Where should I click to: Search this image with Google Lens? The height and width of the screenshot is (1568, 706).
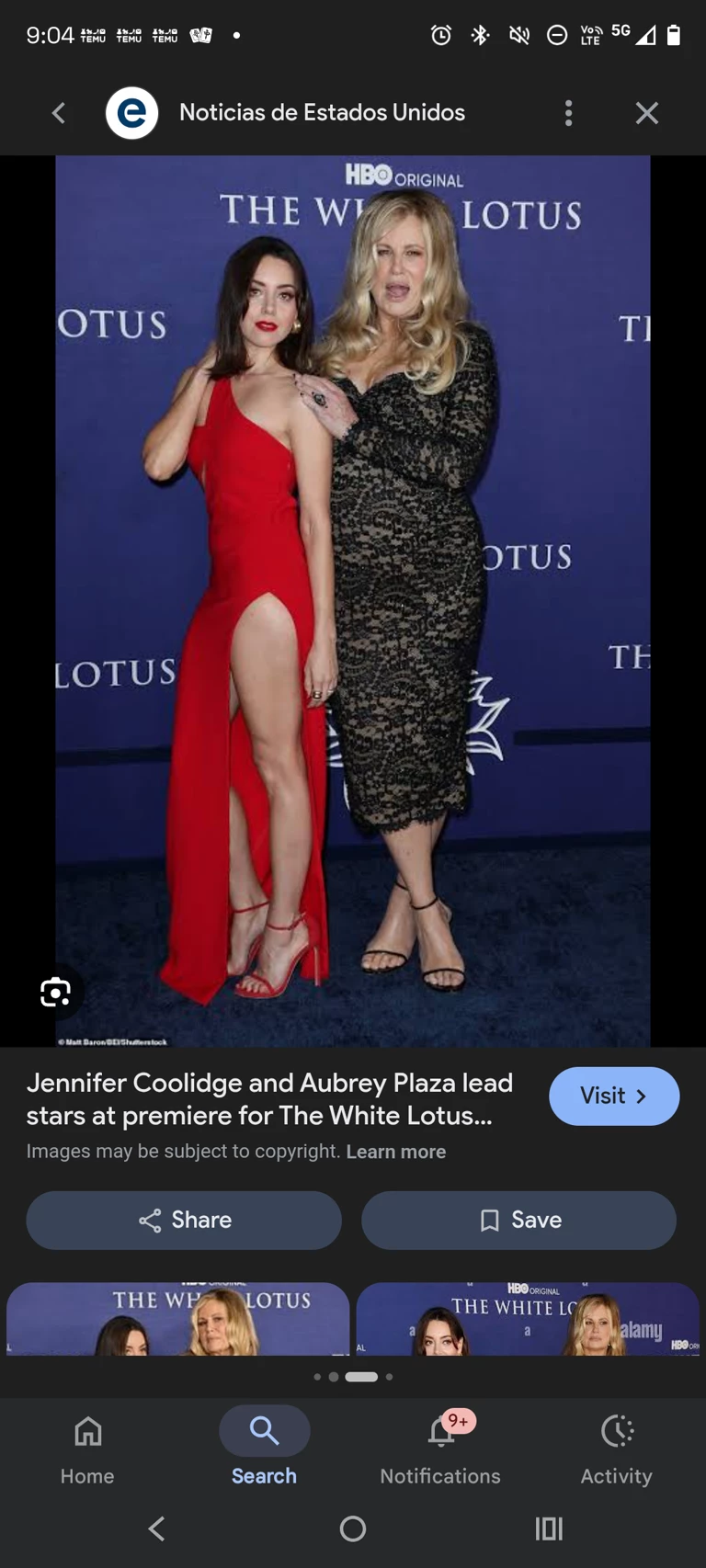(55, 993)
